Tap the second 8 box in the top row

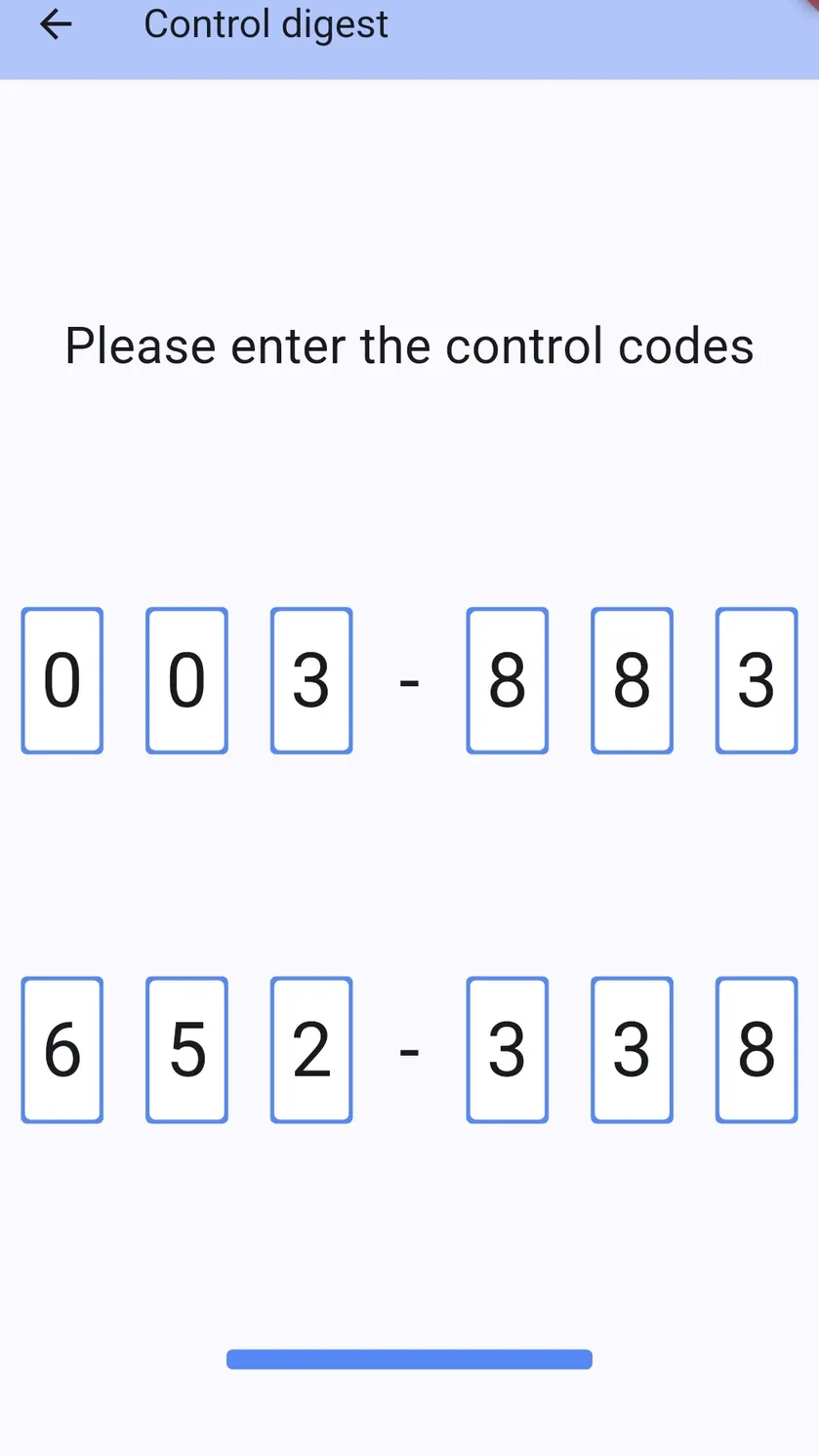click(x=632, y=680)
